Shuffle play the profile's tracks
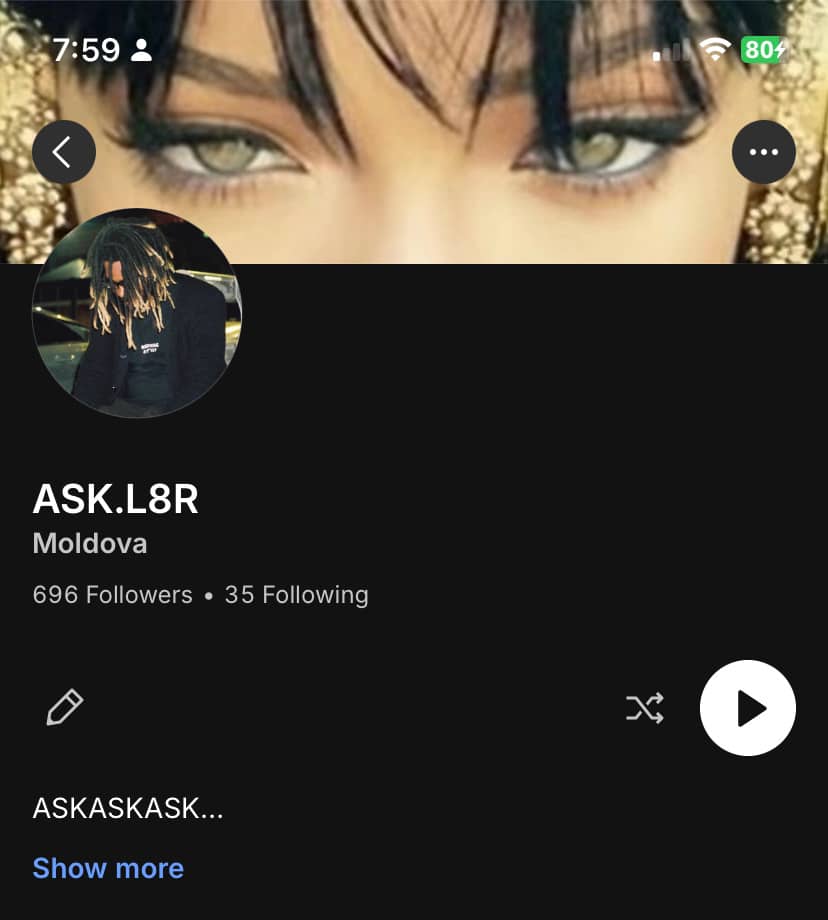Screen dimensions: 828x920 coord(644,708)
